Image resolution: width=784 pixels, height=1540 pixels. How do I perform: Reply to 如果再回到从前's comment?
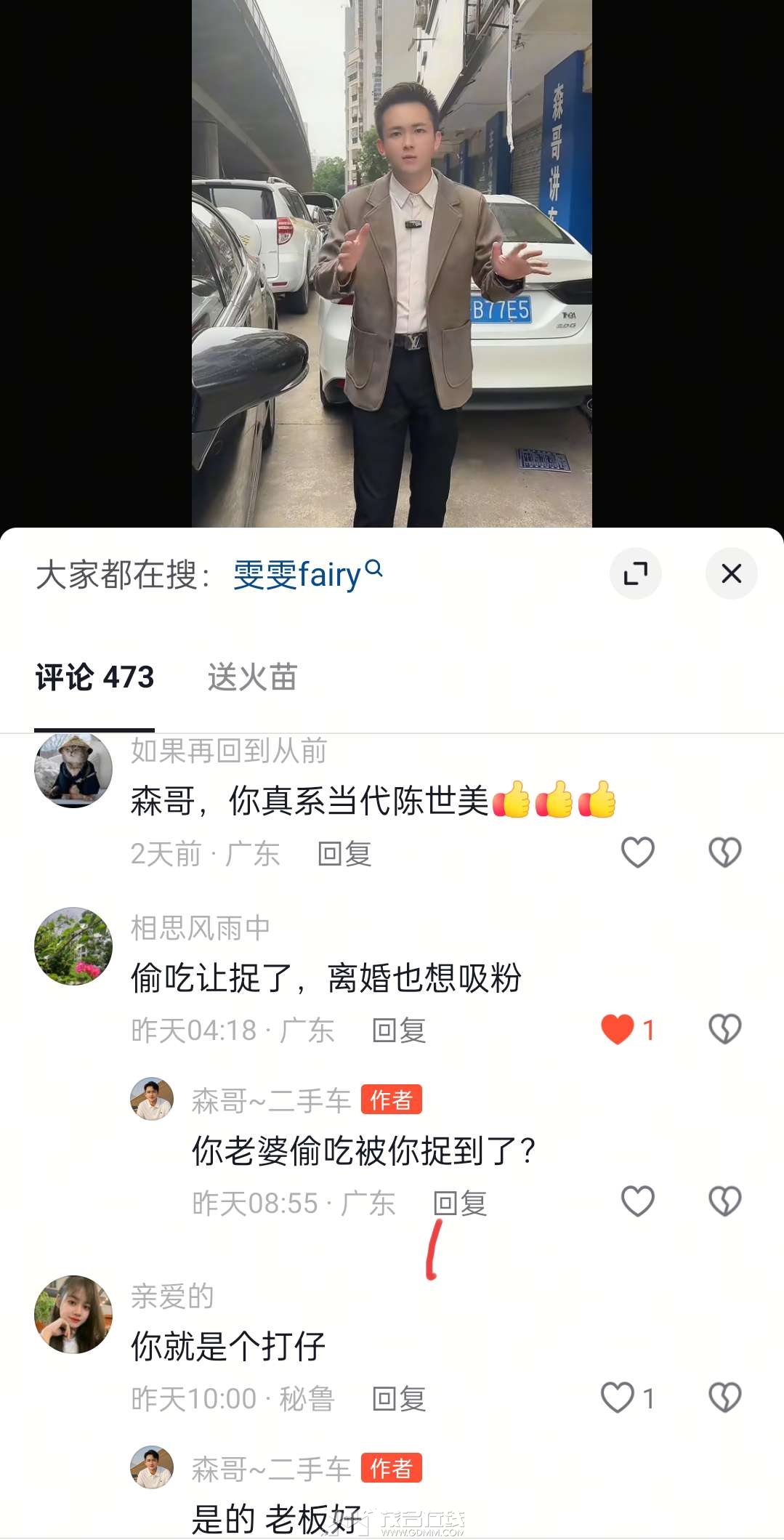[x=344, y=854]
